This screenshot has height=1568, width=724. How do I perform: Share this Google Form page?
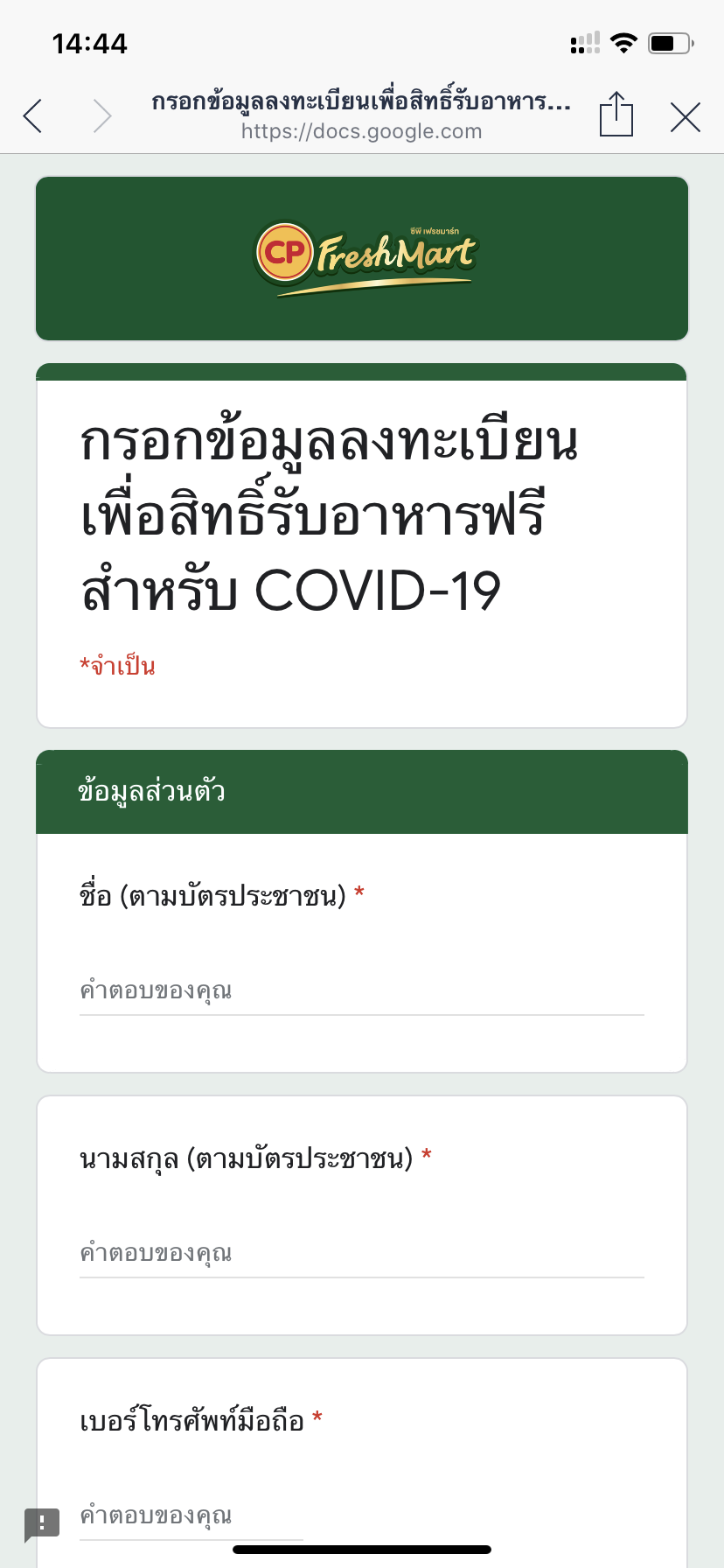coord(616,115)
